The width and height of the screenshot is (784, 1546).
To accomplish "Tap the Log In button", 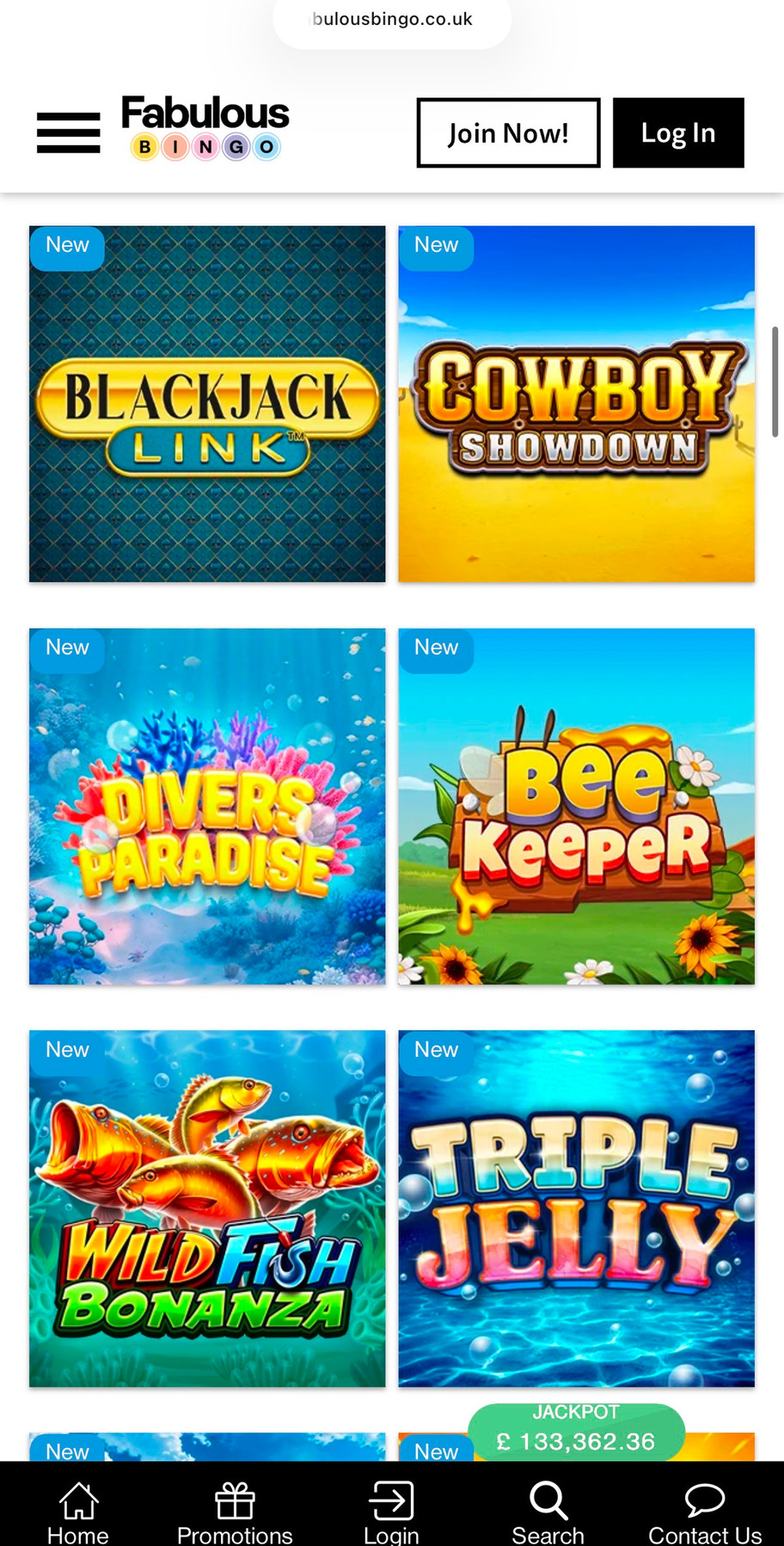I will click(677, 132).
